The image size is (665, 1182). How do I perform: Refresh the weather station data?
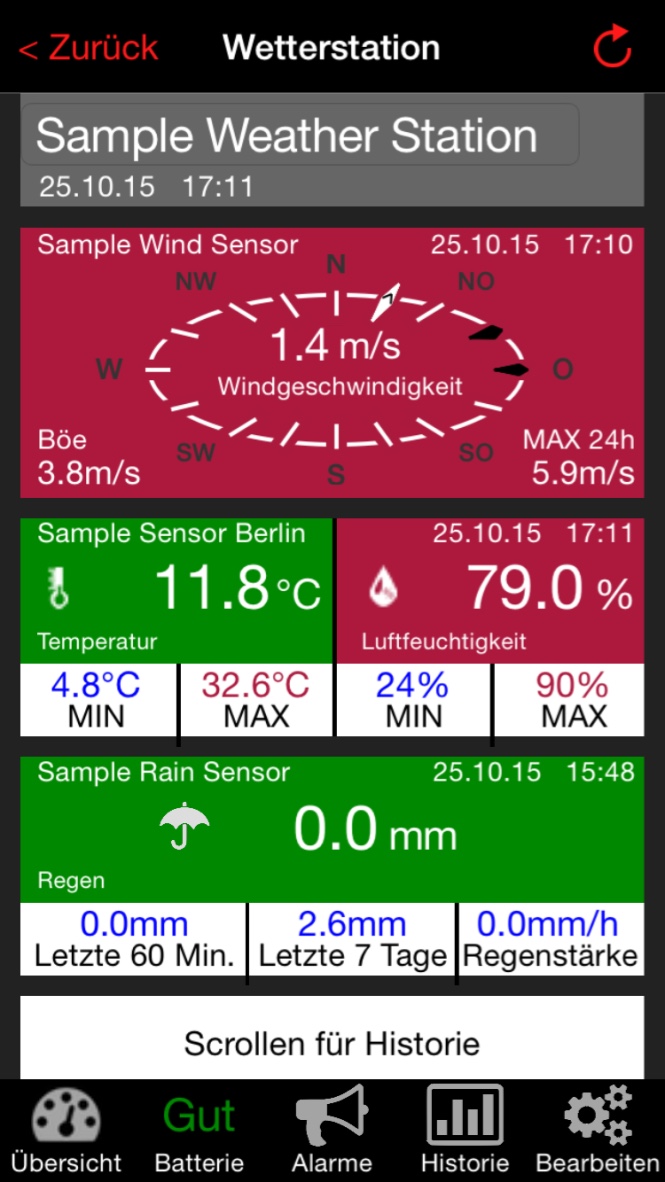(x=612, y=47)
